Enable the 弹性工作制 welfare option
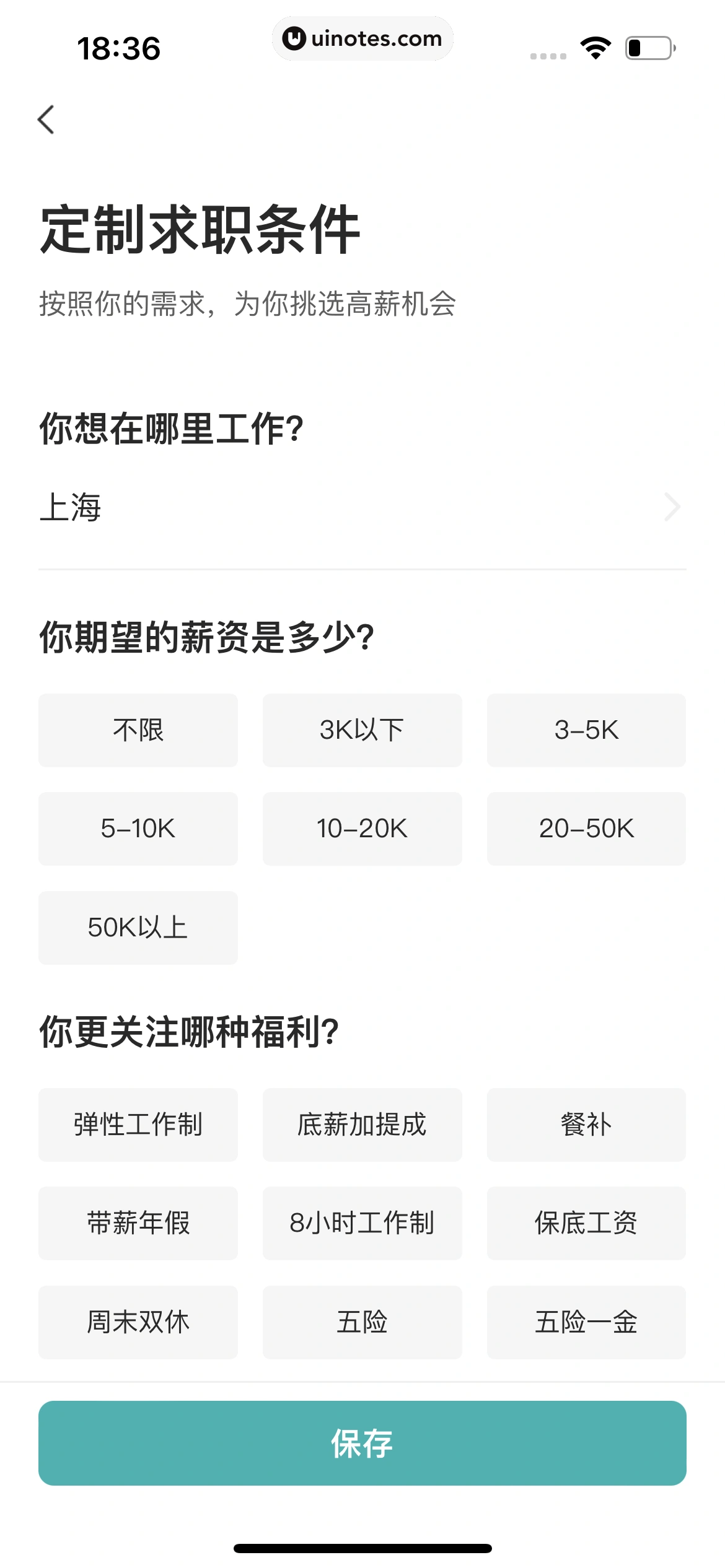Viewport: 725px width, 1568px height. click(138, 1125)
